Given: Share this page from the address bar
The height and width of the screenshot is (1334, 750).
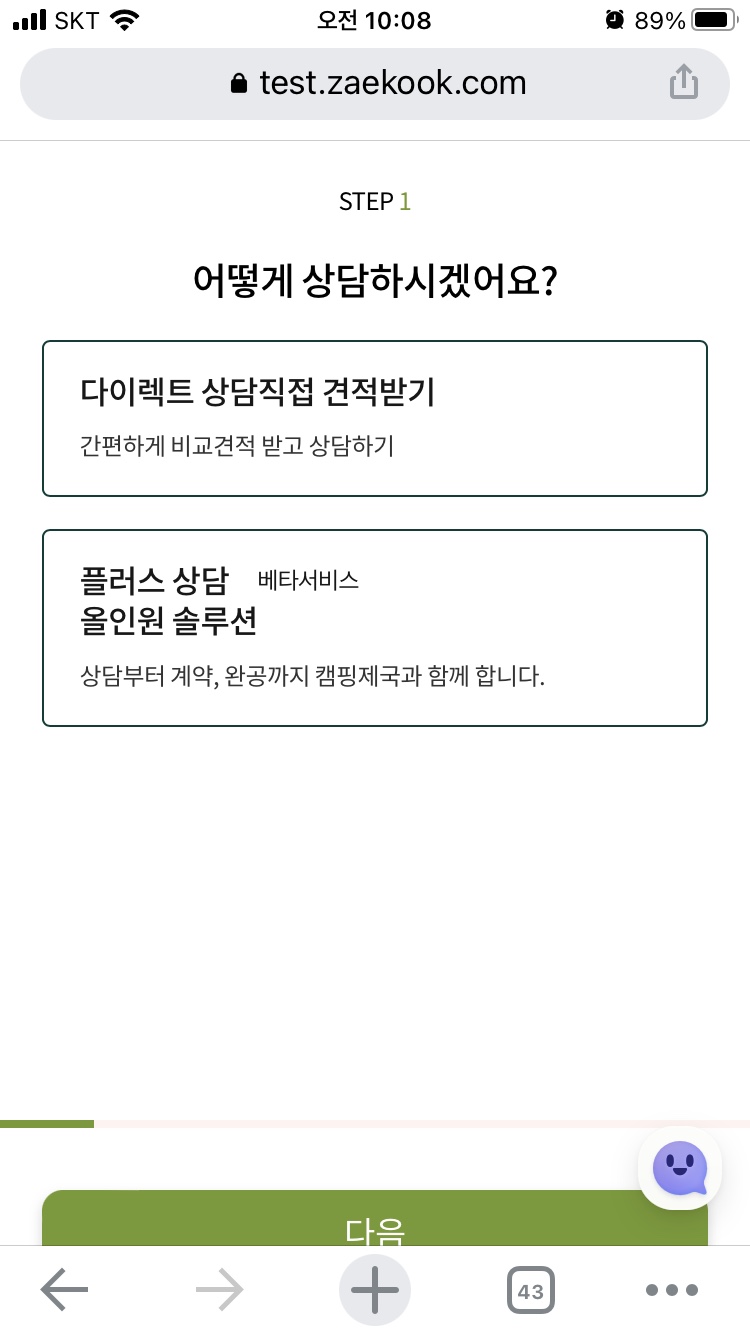Looking at the screenshot, I should point(683,83).
